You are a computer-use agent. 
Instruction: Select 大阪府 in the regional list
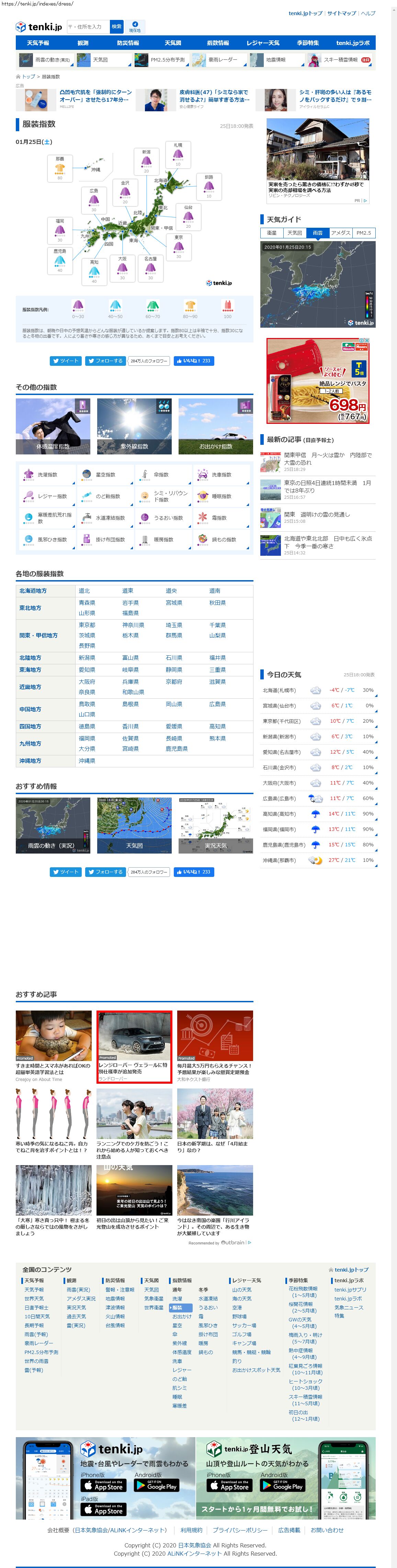[x=87, y=682]
